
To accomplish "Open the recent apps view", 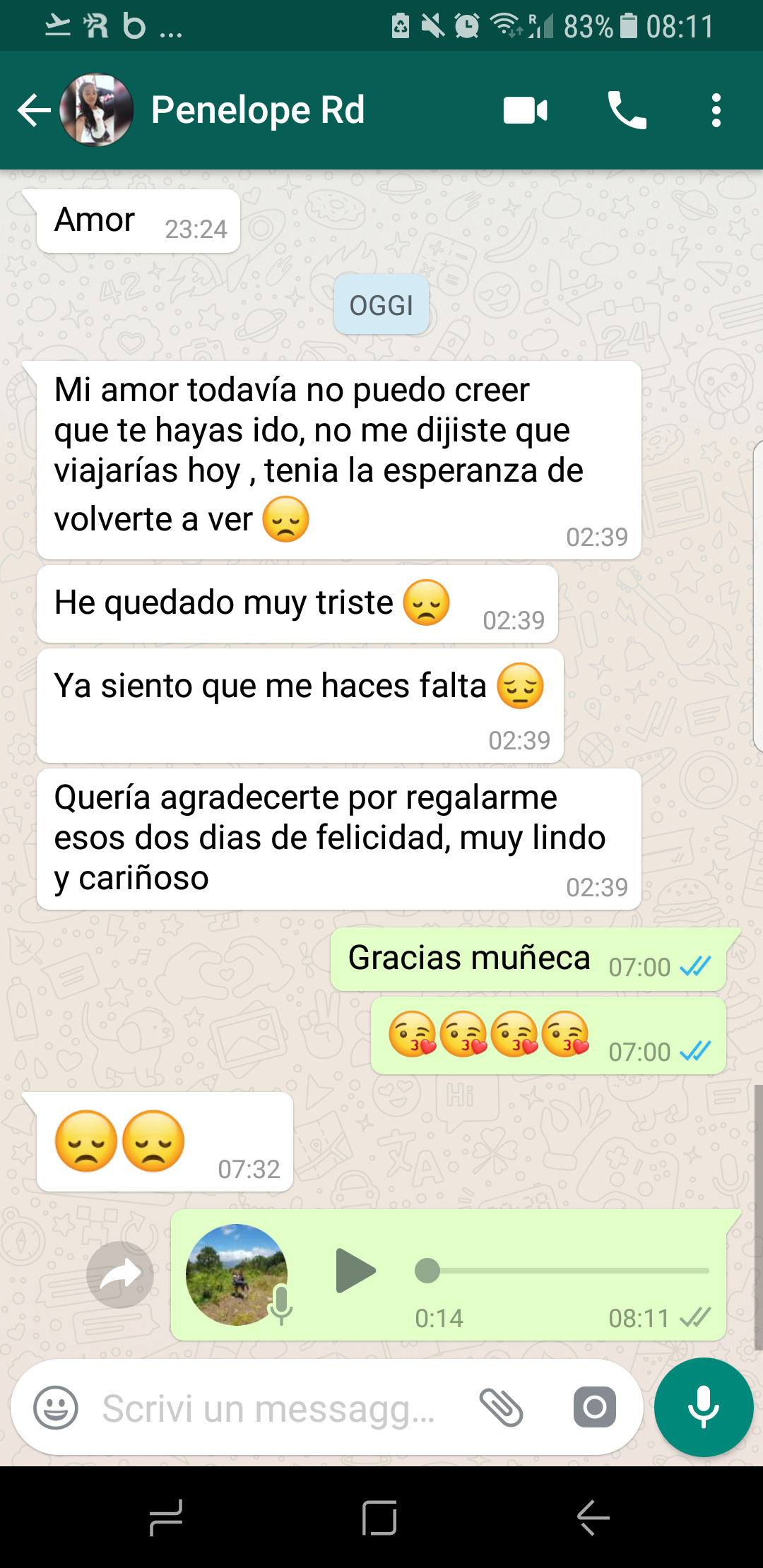I will pyautogui.click(x=167, y=1517).
